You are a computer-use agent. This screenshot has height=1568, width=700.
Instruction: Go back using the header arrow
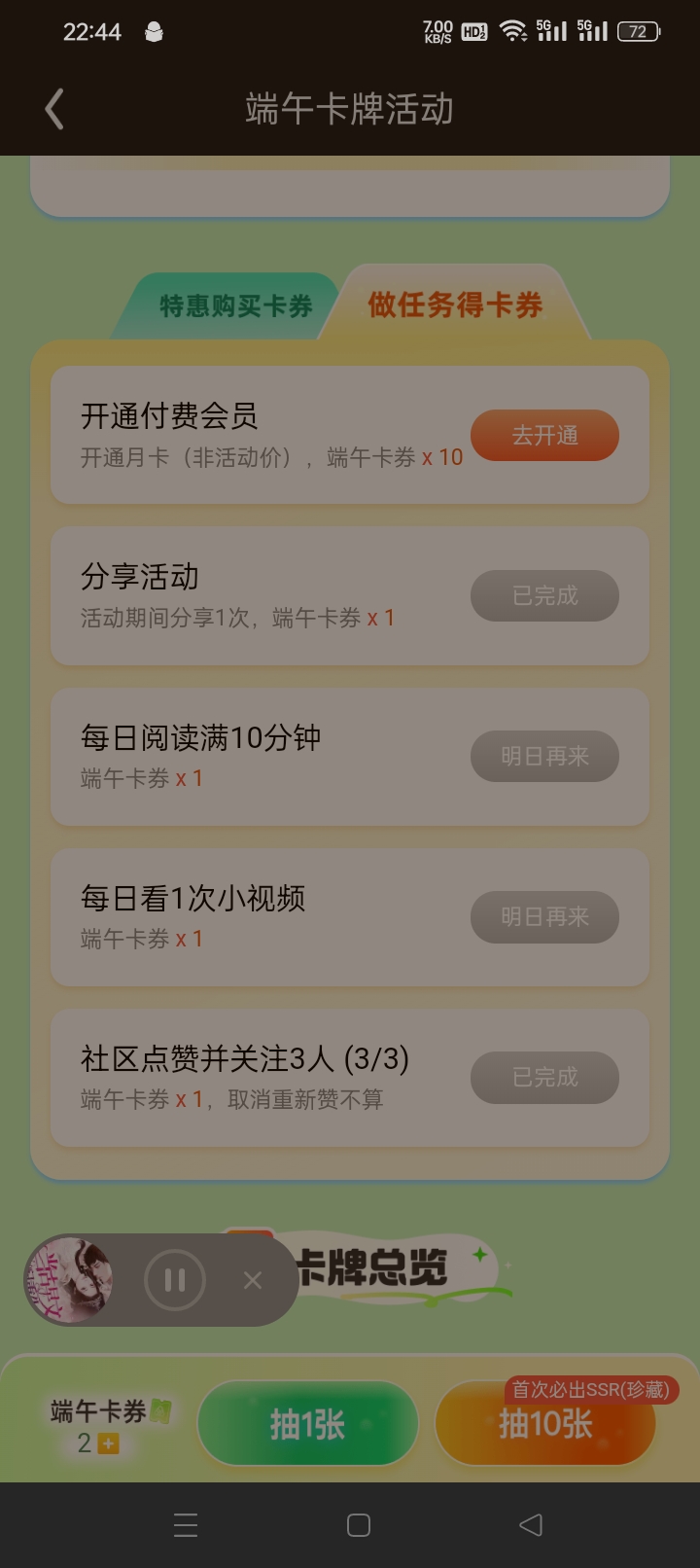point(54,109)
